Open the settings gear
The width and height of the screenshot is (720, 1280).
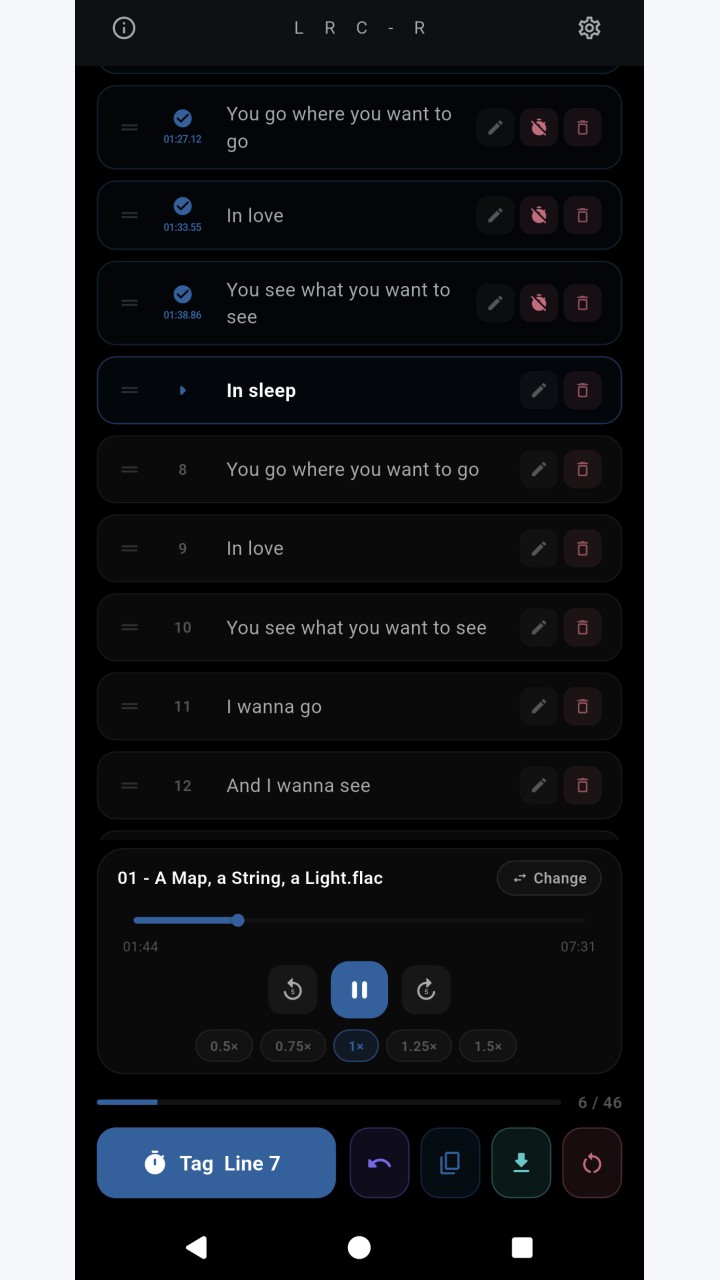[589, 28]
